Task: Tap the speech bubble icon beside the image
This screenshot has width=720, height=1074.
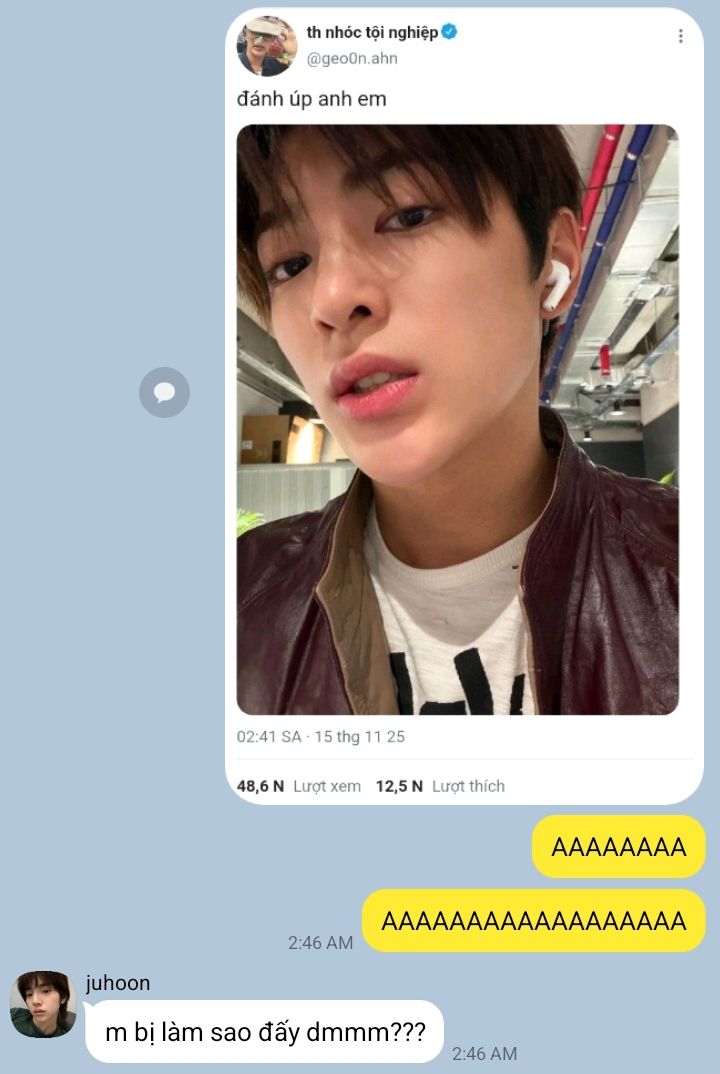Action: 164,392
